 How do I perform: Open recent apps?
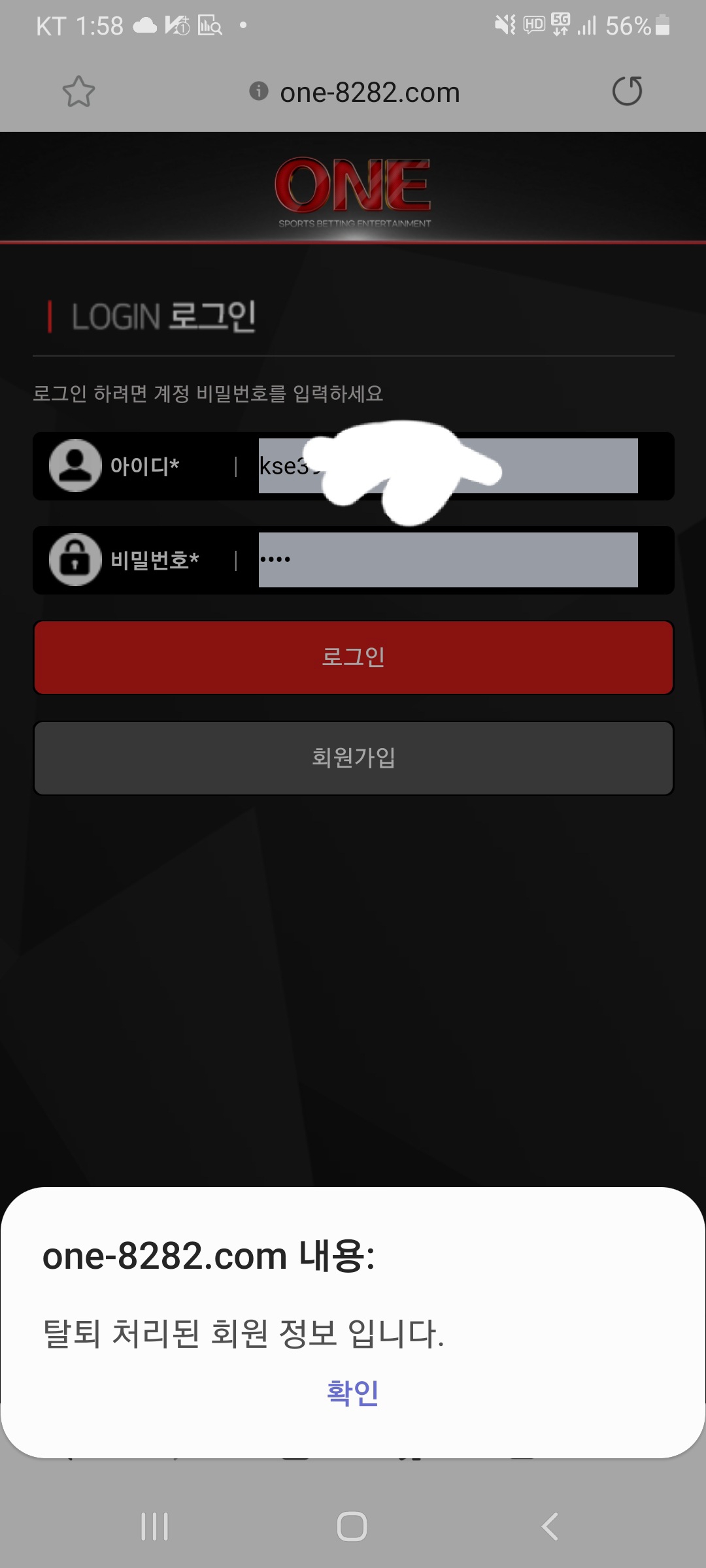(155, 1527)
